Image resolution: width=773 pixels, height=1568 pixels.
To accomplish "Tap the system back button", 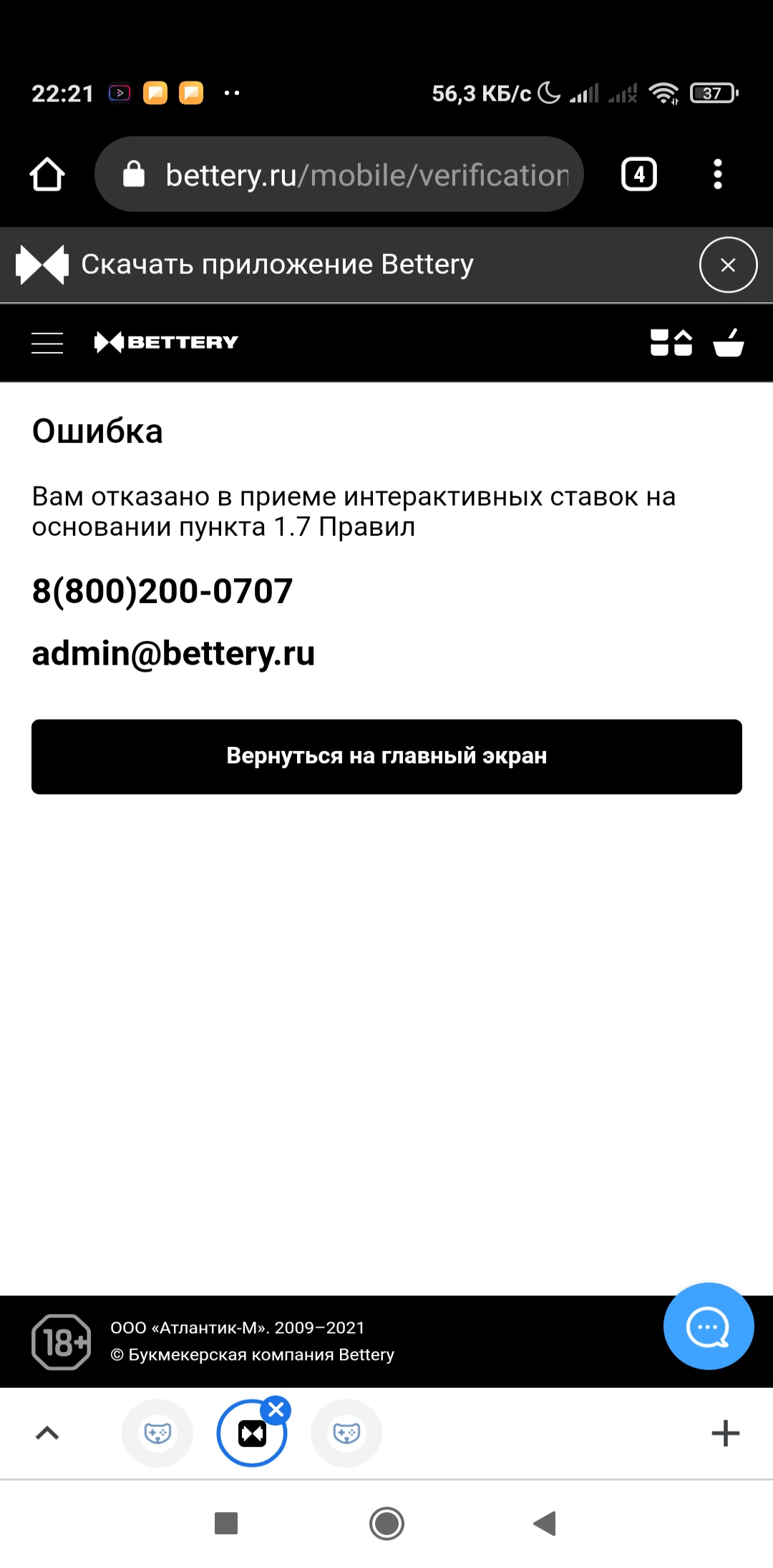I will point(545,1524).
